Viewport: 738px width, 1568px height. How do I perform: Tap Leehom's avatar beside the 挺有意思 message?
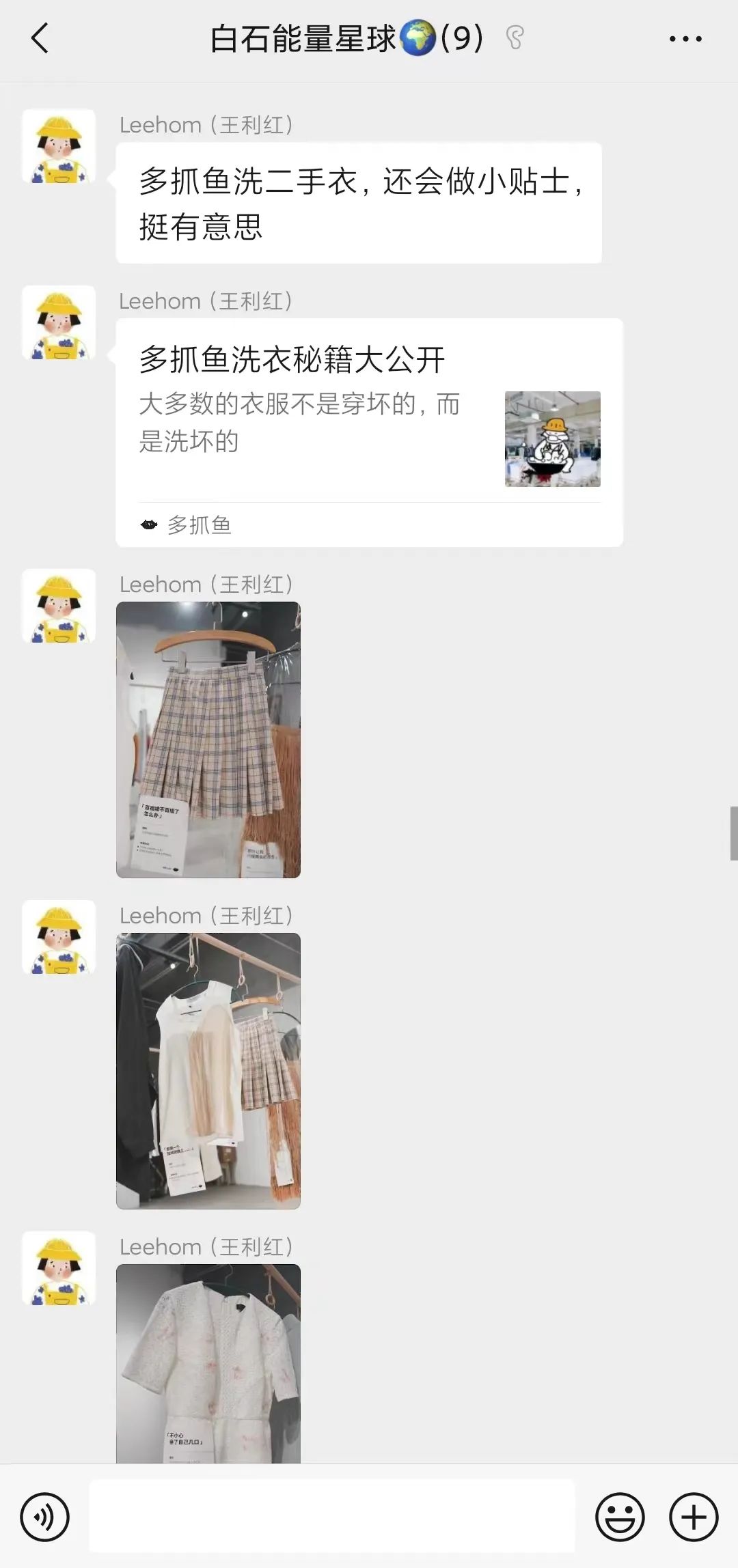(59, 146)
